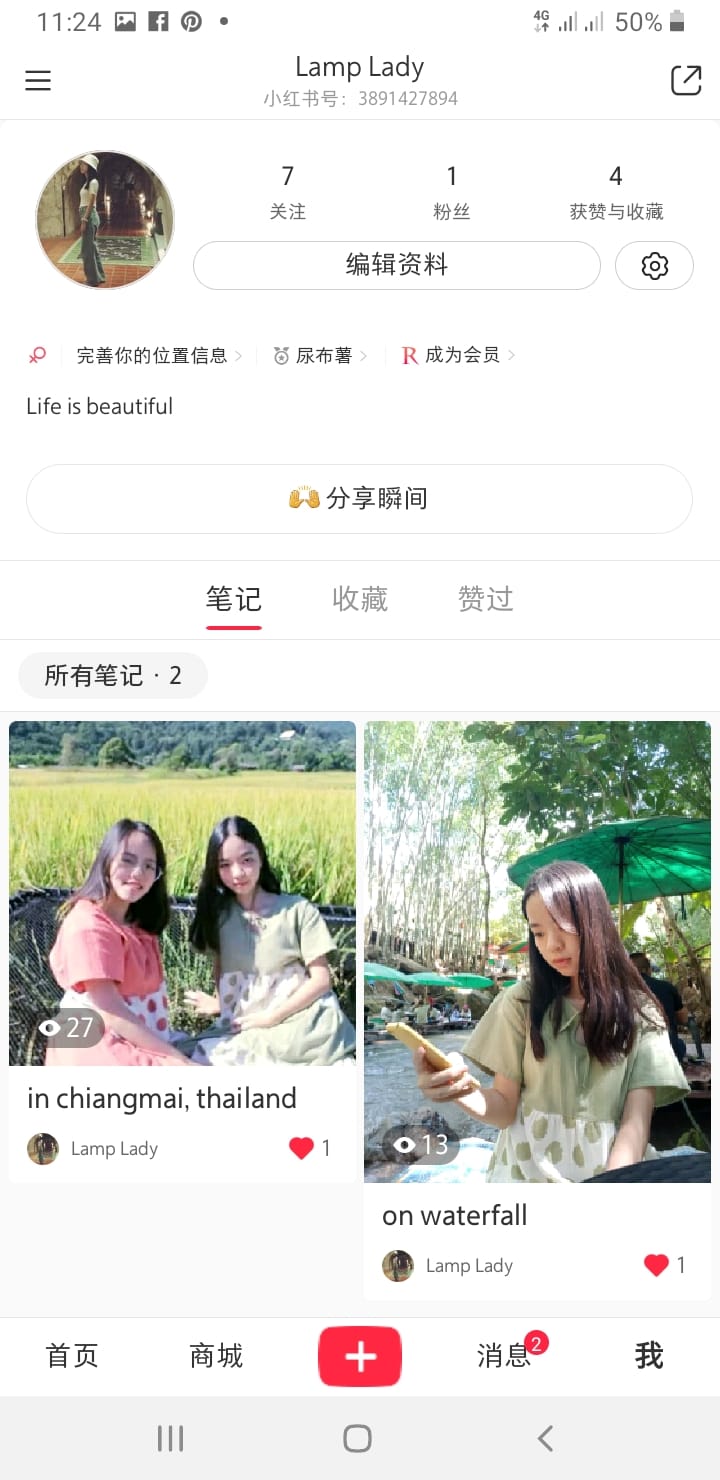Open the 编辑资料 edit profile button
The width and height of the screenshot is (720, 1480).
(396, 265)
